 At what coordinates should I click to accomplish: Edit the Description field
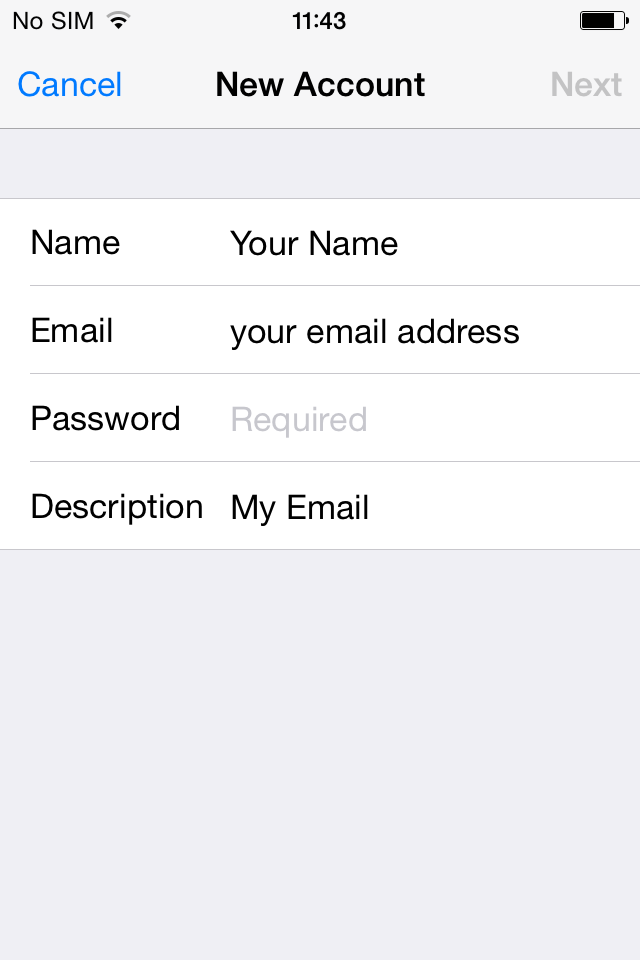tap(420, 507)
